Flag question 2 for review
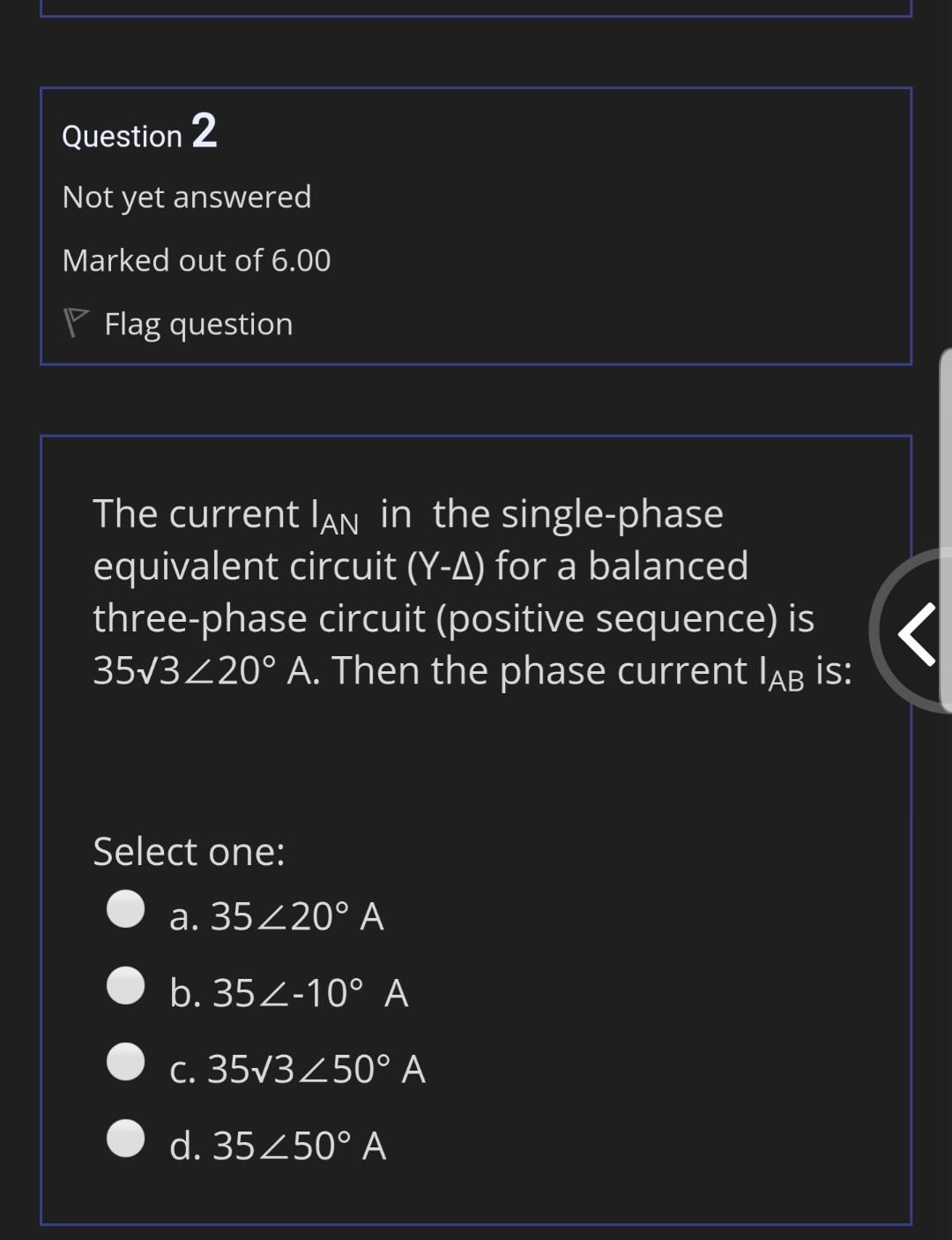 [x=178, y=324]
